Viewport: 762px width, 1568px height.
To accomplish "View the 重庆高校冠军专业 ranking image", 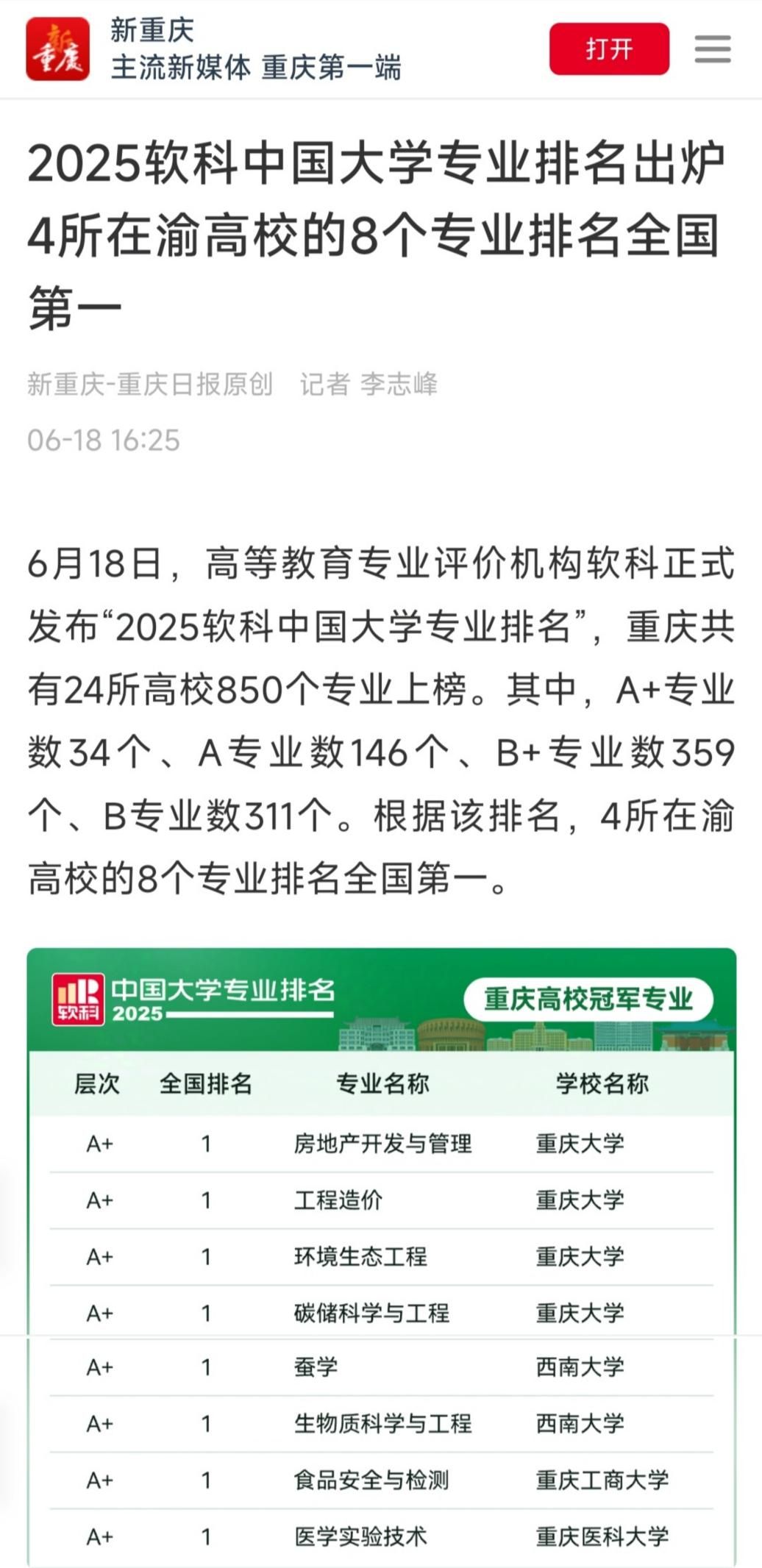I will pos(381,1258).
